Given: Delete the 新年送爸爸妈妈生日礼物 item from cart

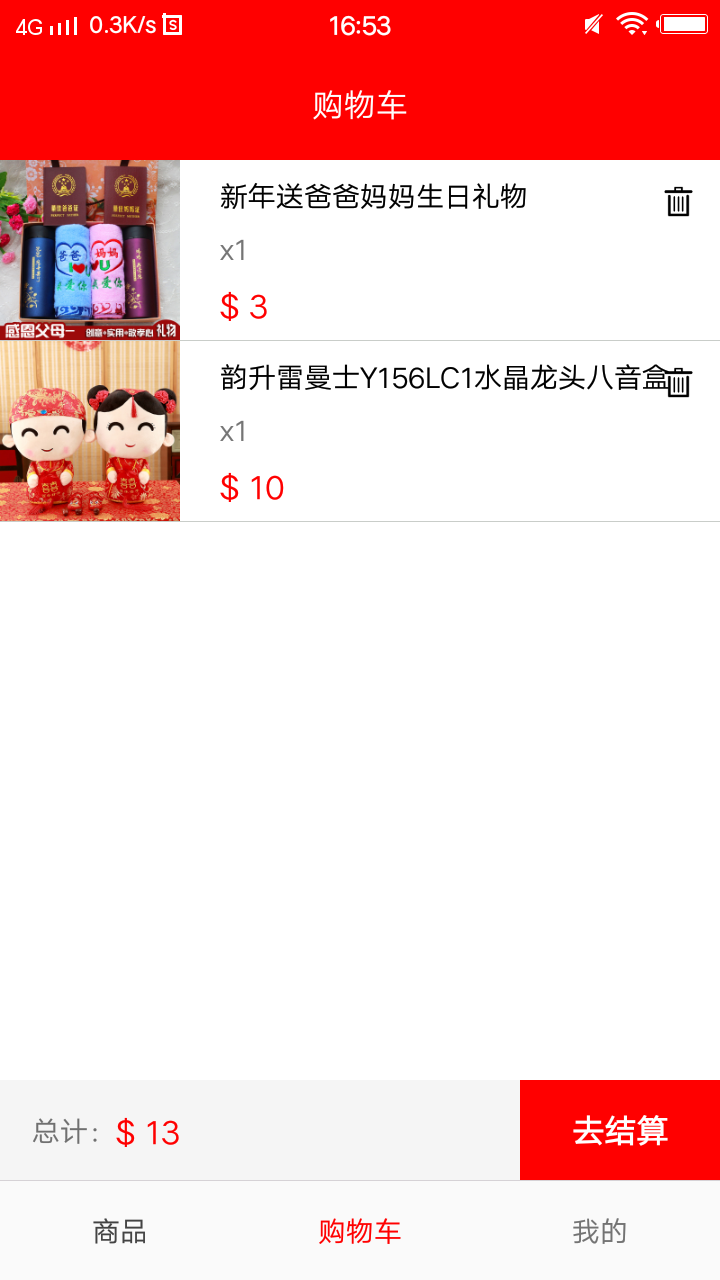Looking at the screenshot, I should click(x=678, y=201).
